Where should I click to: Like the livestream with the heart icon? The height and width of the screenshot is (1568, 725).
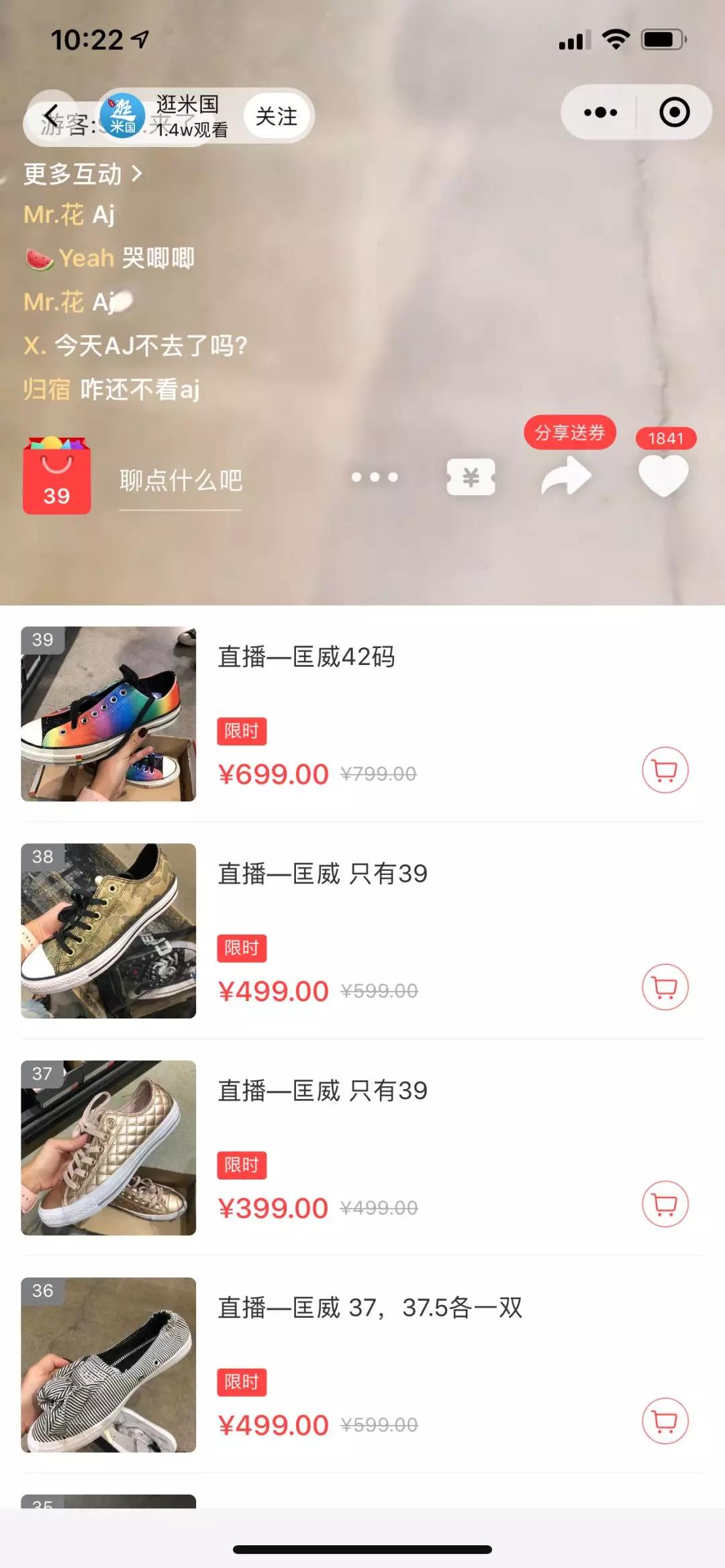[663, 475]
